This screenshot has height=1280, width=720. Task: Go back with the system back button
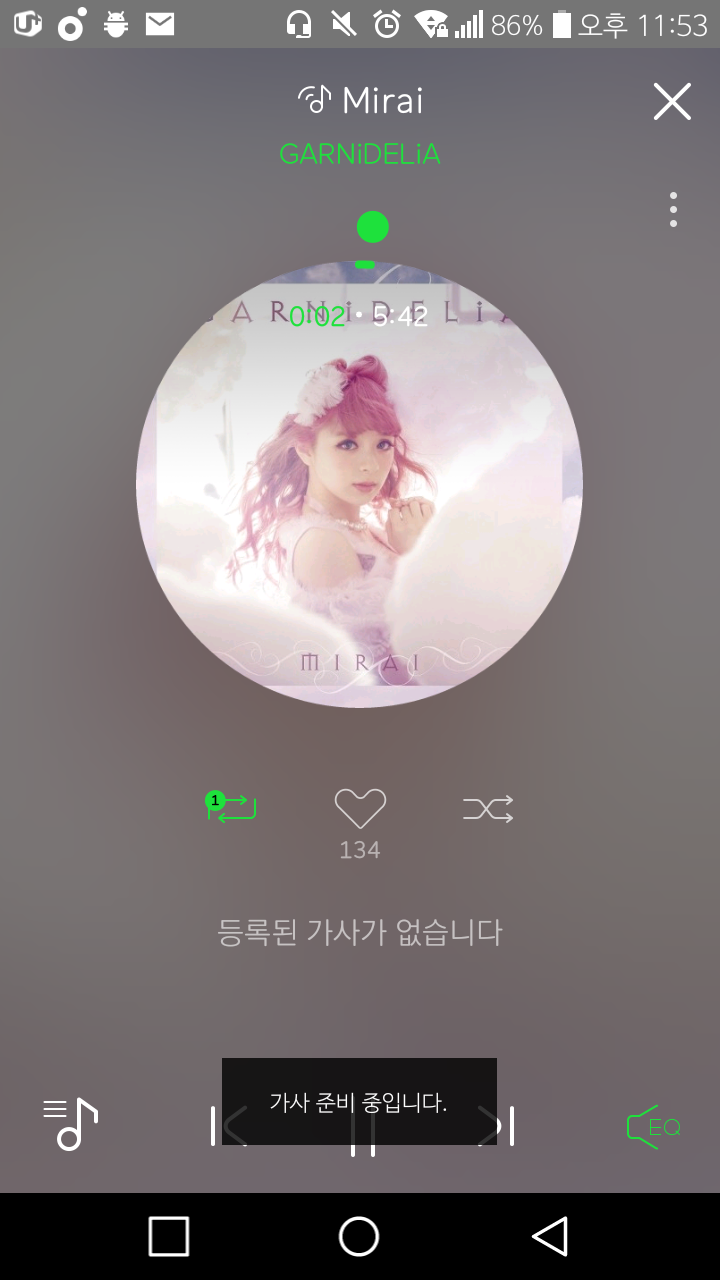click(x=550, y=1236)
